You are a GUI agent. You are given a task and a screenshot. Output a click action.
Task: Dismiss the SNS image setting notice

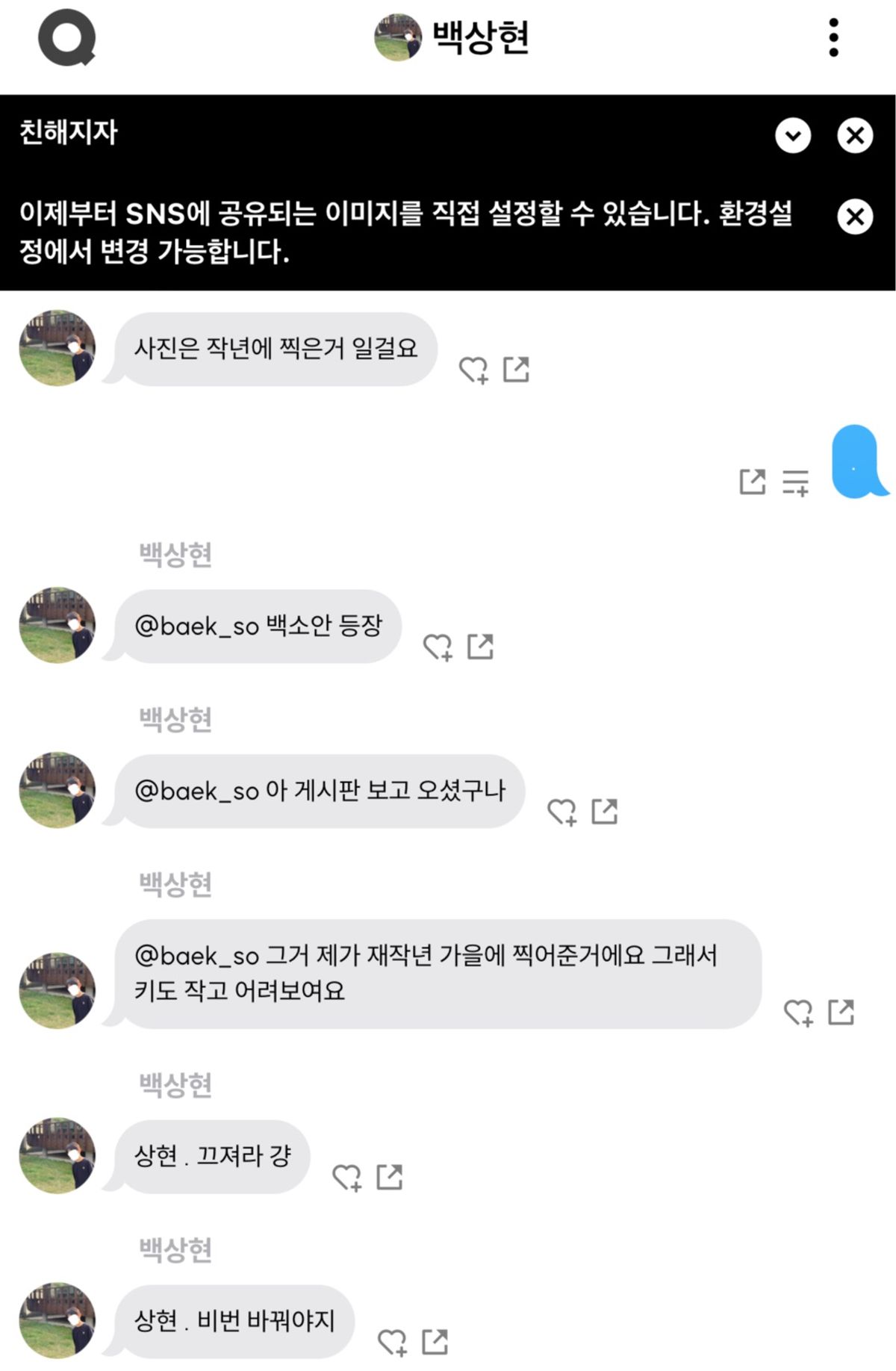coord(855,217)
